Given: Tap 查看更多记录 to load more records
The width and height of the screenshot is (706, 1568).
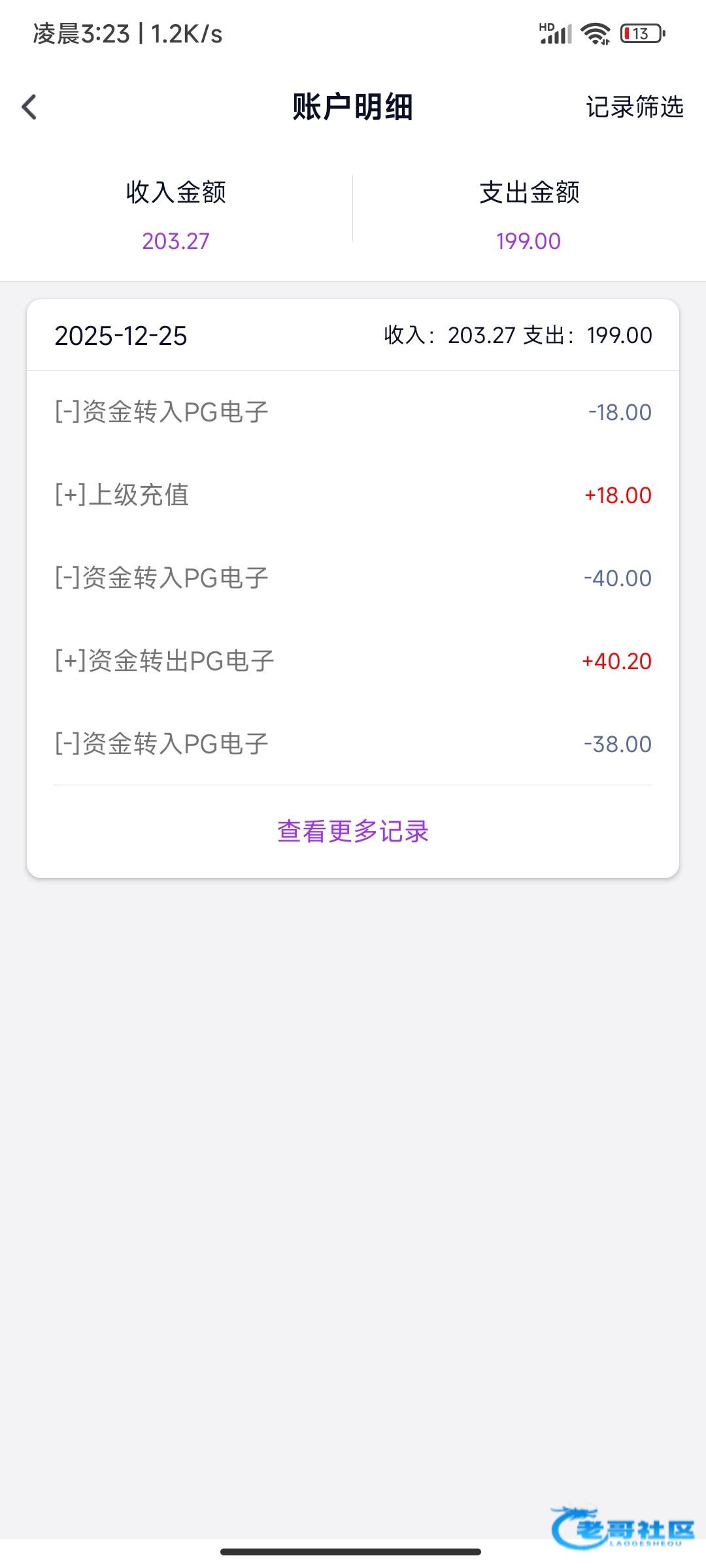Looking at the screenshot, I should click(x=353, y=831).
